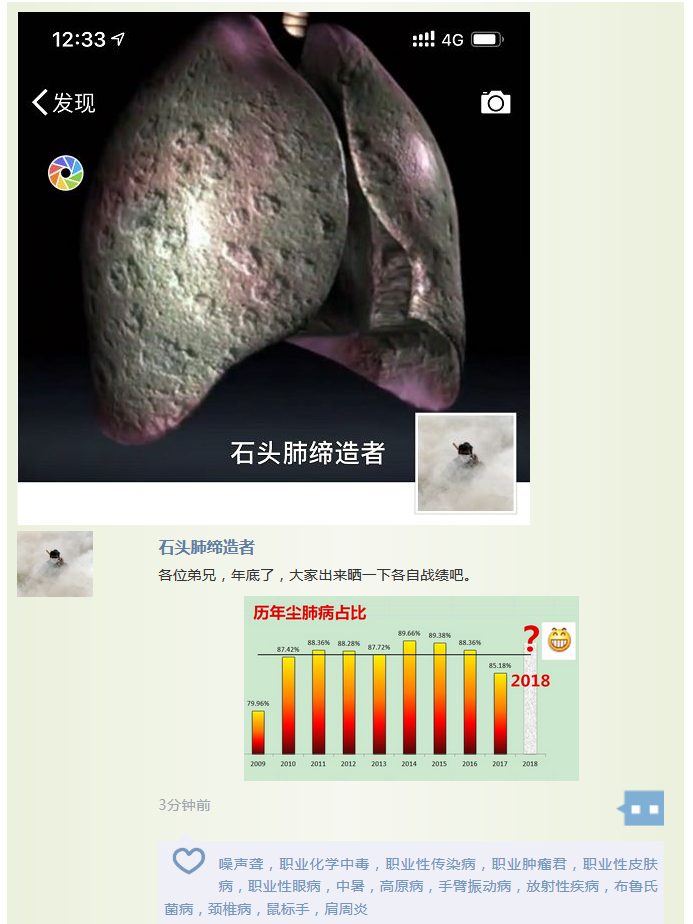The height and width of the screenshot is (924, 693).
Task: Go back to the 发现 page
Action: point(64,103)
